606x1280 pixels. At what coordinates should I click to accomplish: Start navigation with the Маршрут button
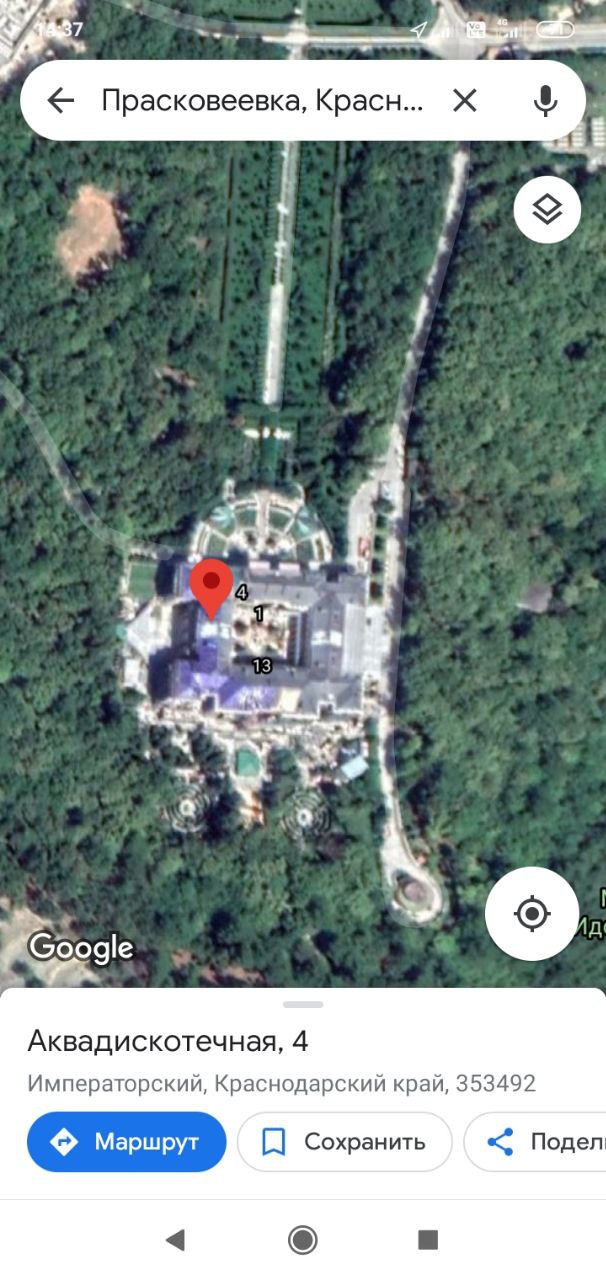click(x=127, y=1141)
